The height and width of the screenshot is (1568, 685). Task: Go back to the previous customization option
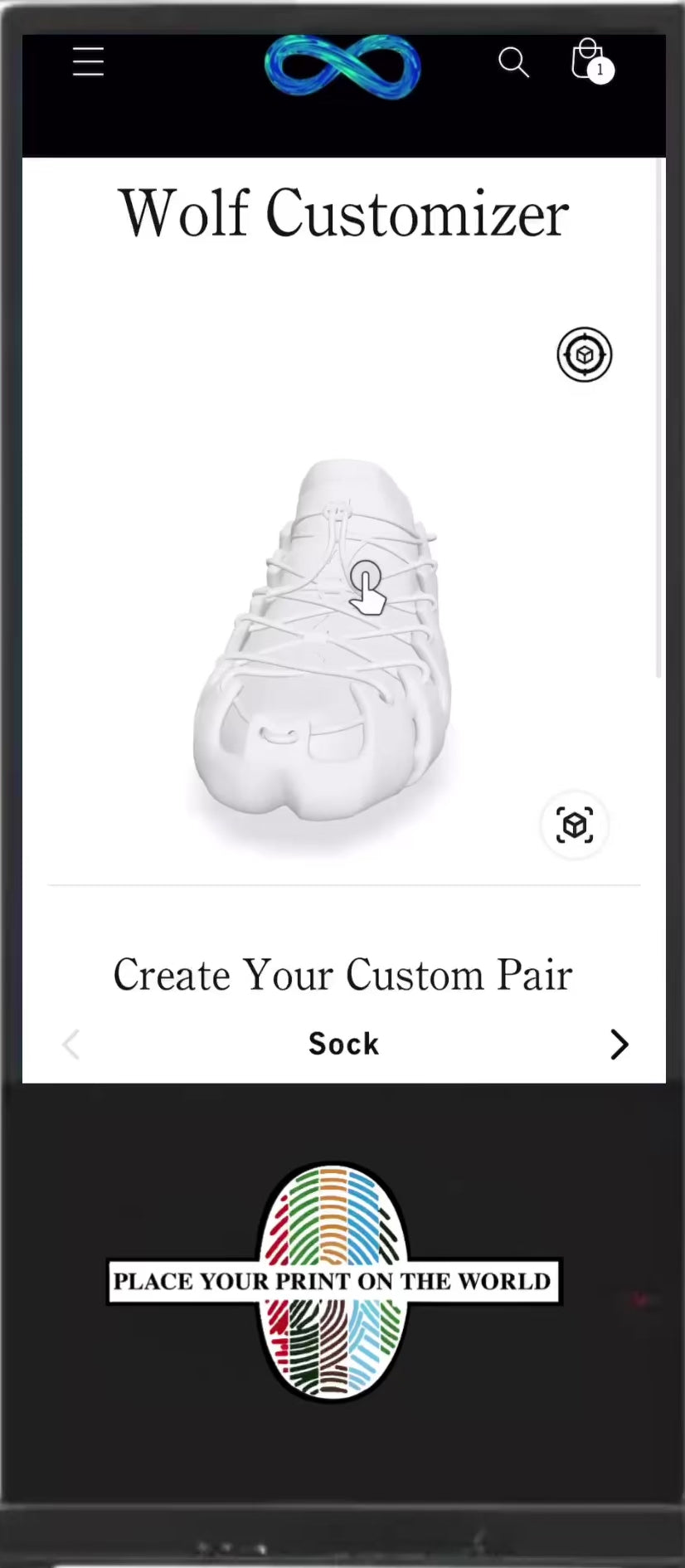tap(70, 1045)
